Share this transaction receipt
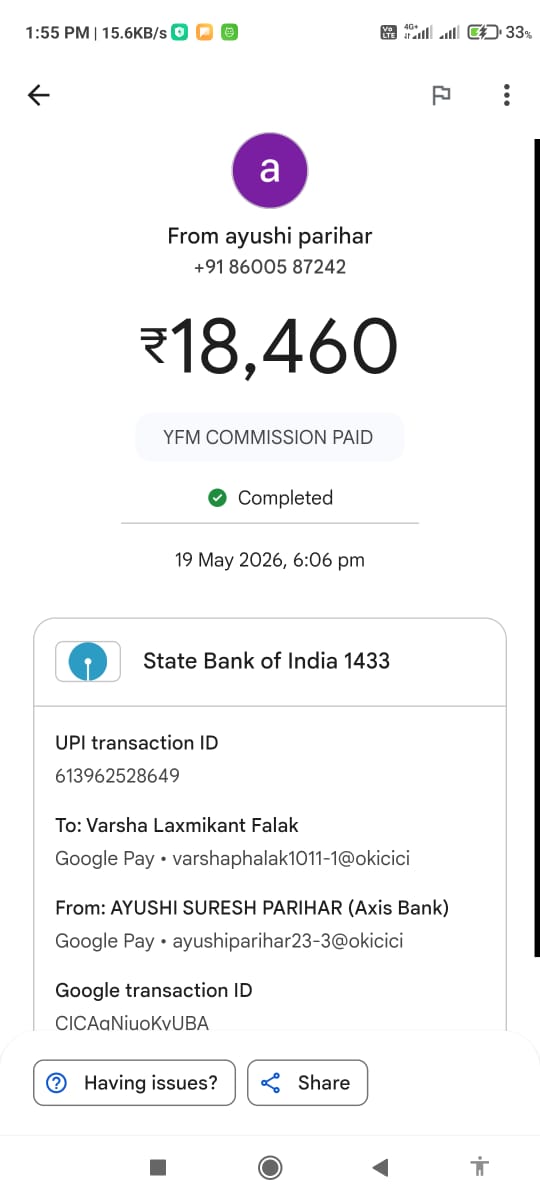The height and width of the screenshot is (1200, 540). coord(307,1082)
